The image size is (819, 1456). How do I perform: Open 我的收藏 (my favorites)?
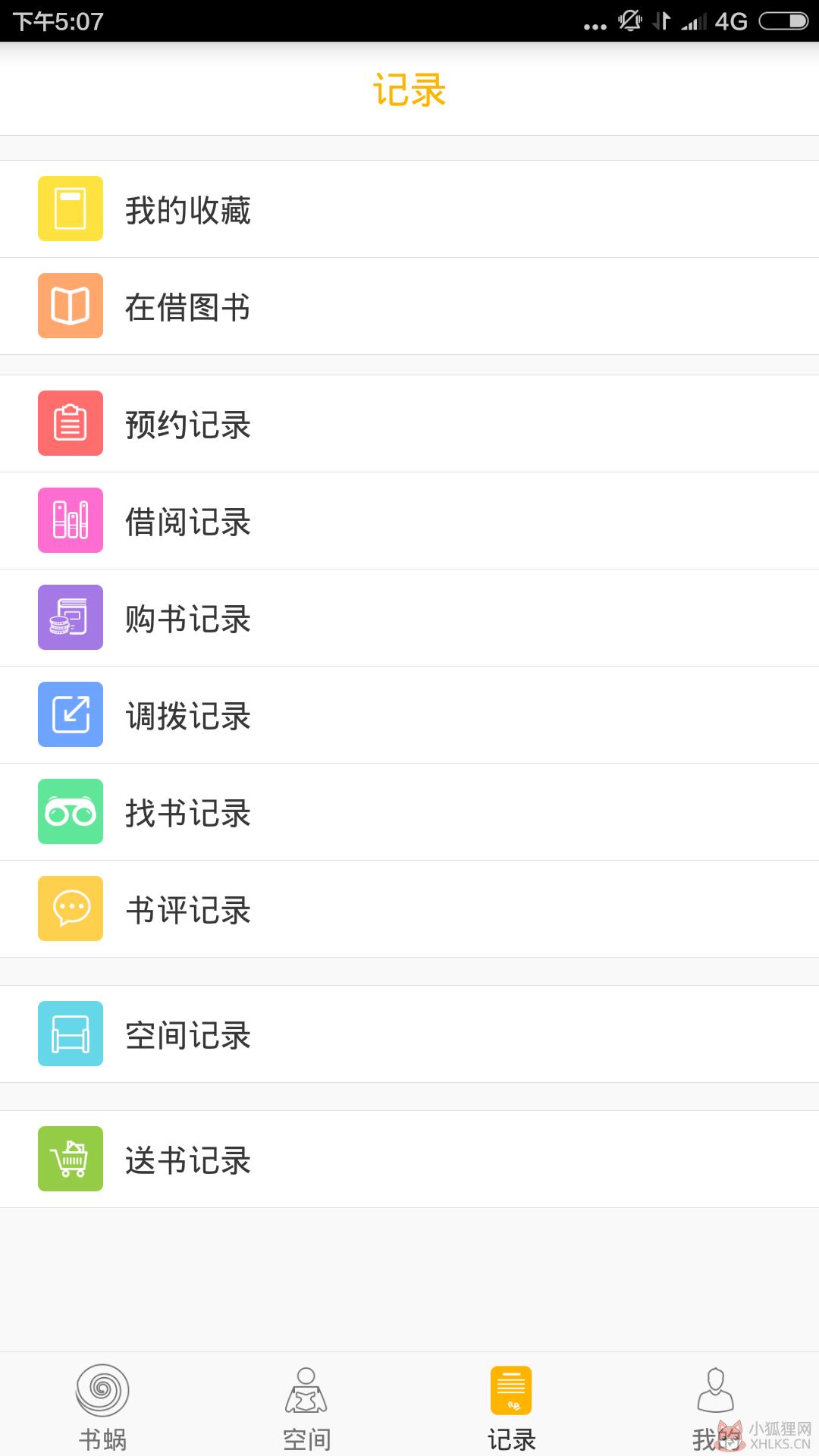(x=409, y=209)
